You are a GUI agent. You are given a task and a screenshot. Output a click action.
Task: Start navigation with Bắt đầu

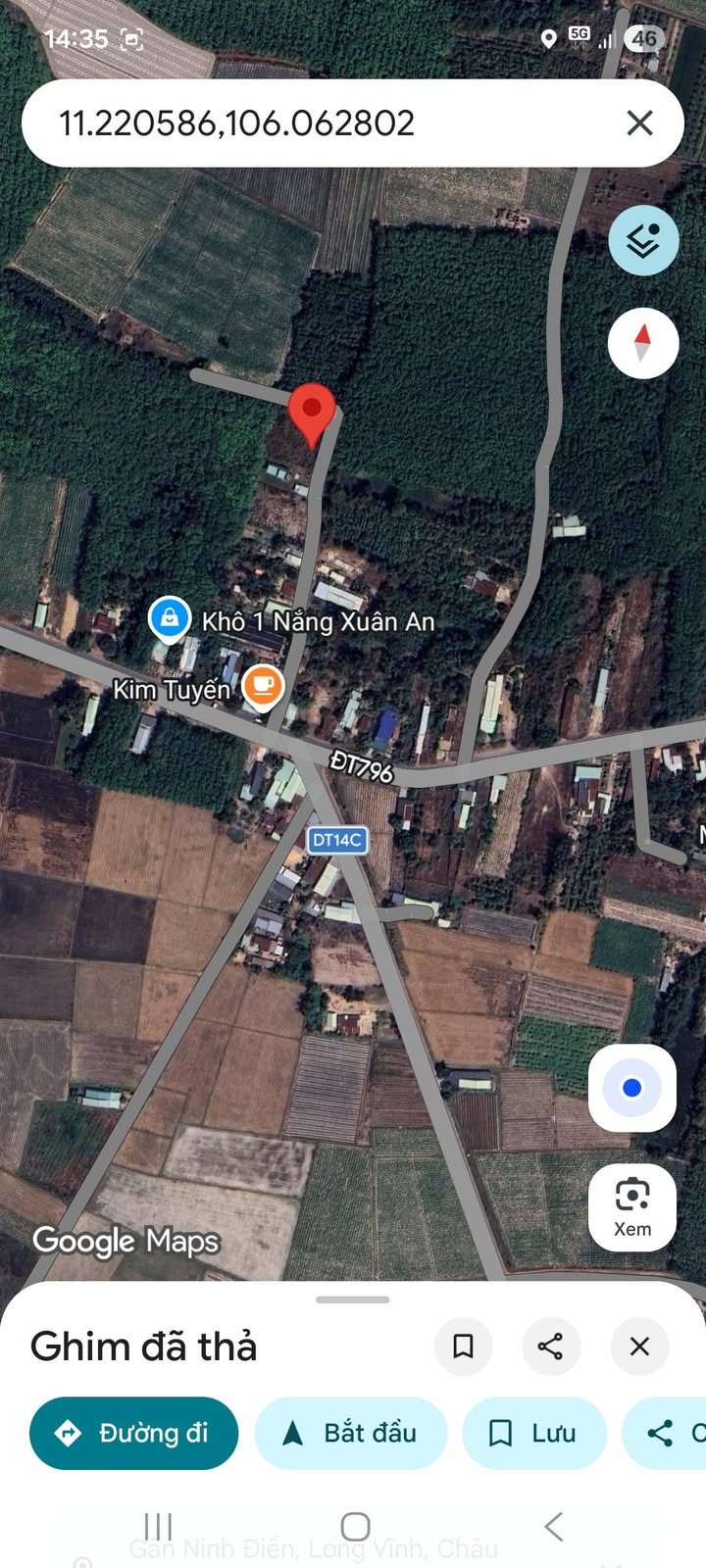350,1433
